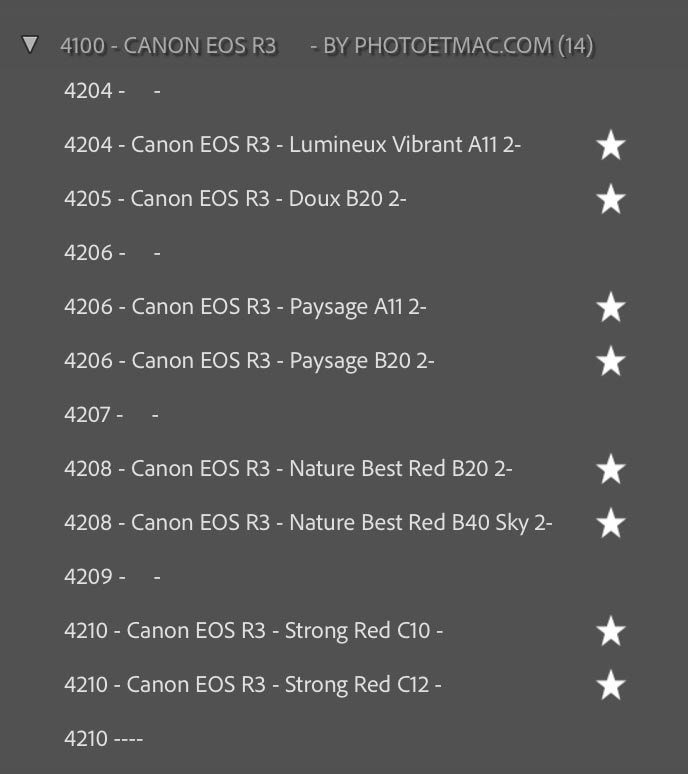Image resolution: width=688 pixels, height=774 pixels.
Task: Pick Nature Best Red B40 Sky 2
Action: click(x=308, y=523)
